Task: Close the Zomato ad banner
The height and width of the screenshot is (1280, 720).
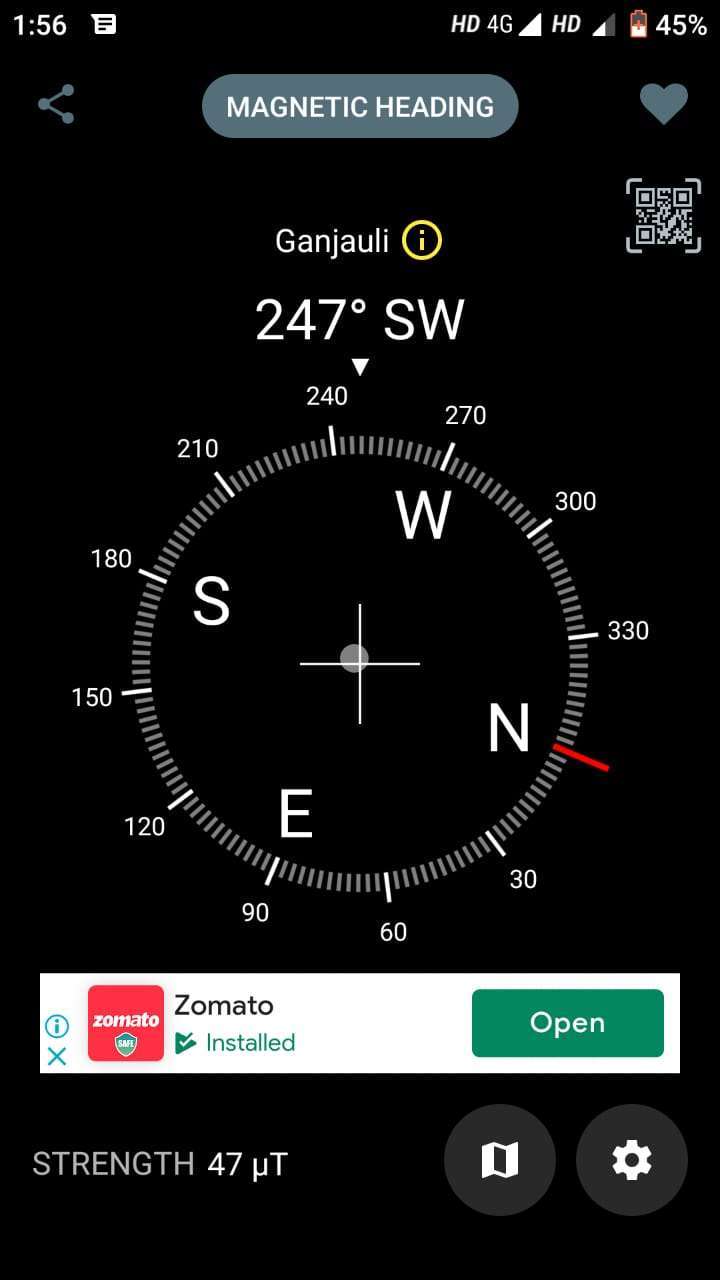Action: pyautogui.click(x=57, y=1055)
